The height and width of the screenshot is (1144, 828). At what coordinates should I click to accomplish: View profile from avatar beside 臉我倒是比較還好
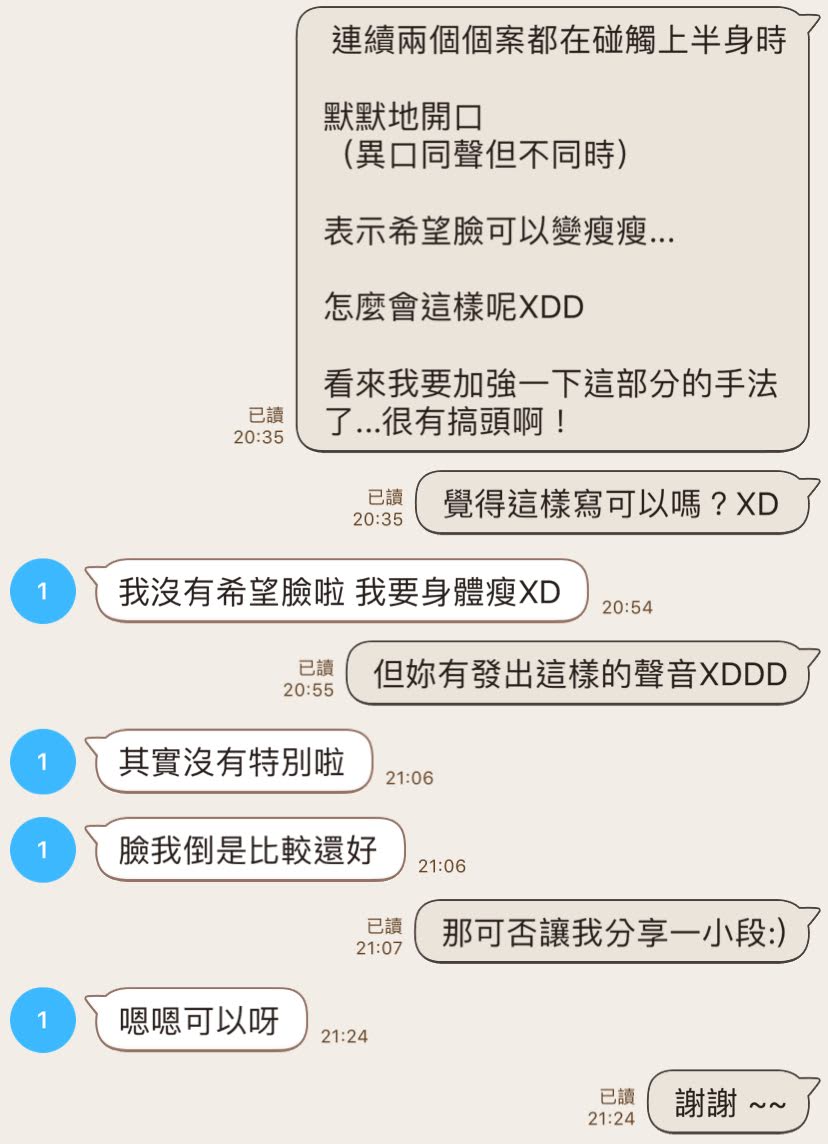(x=42, y=850)
